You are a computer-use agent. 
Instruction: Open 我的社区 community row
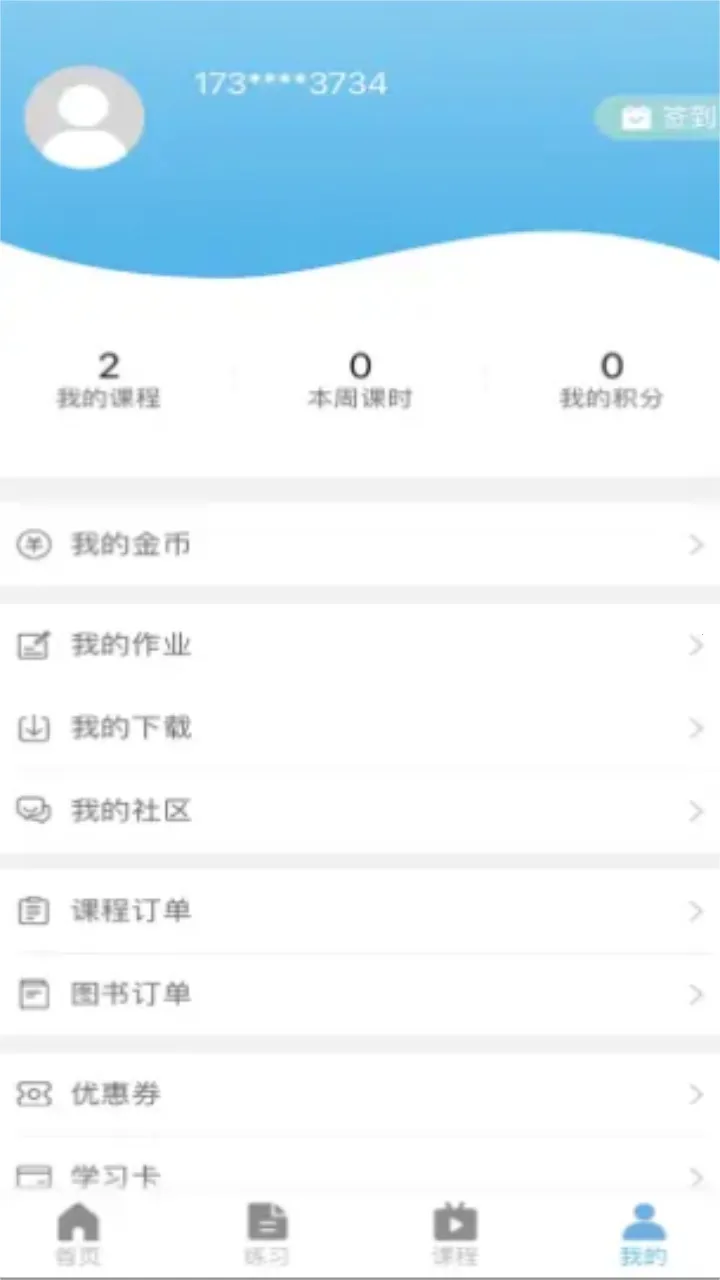[360, 811]
